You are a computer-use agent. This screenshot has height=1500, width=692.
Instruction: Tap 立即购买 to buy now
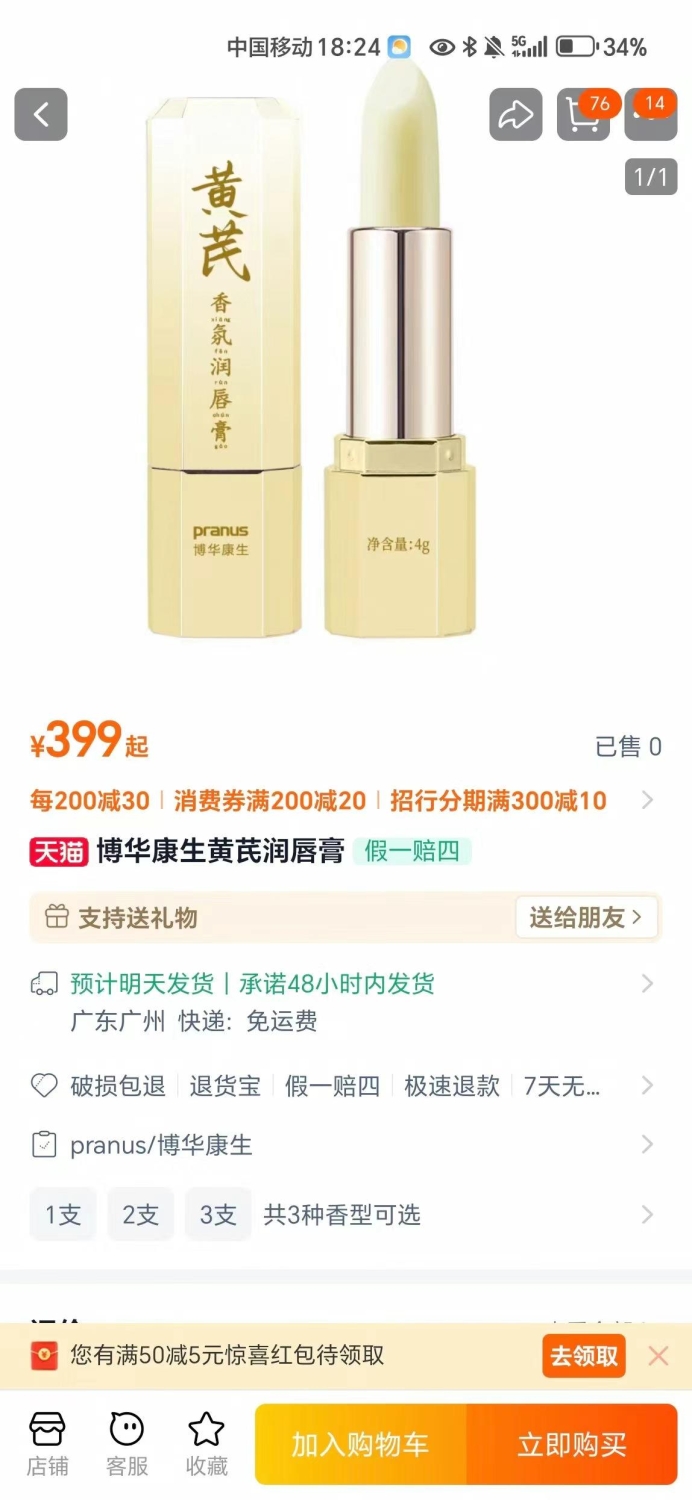(x=572, y=1444)
